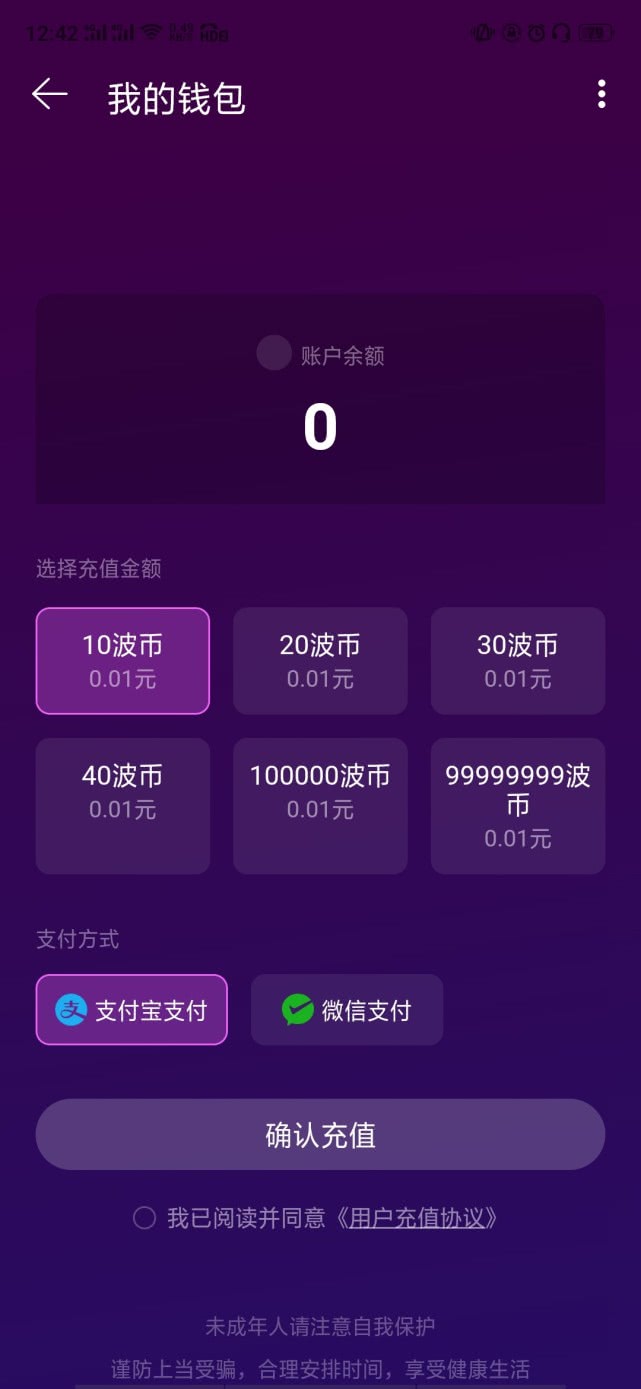Pick the 30波币 recharge option
The image size is (641, 1389).
[x=517, y=661]
